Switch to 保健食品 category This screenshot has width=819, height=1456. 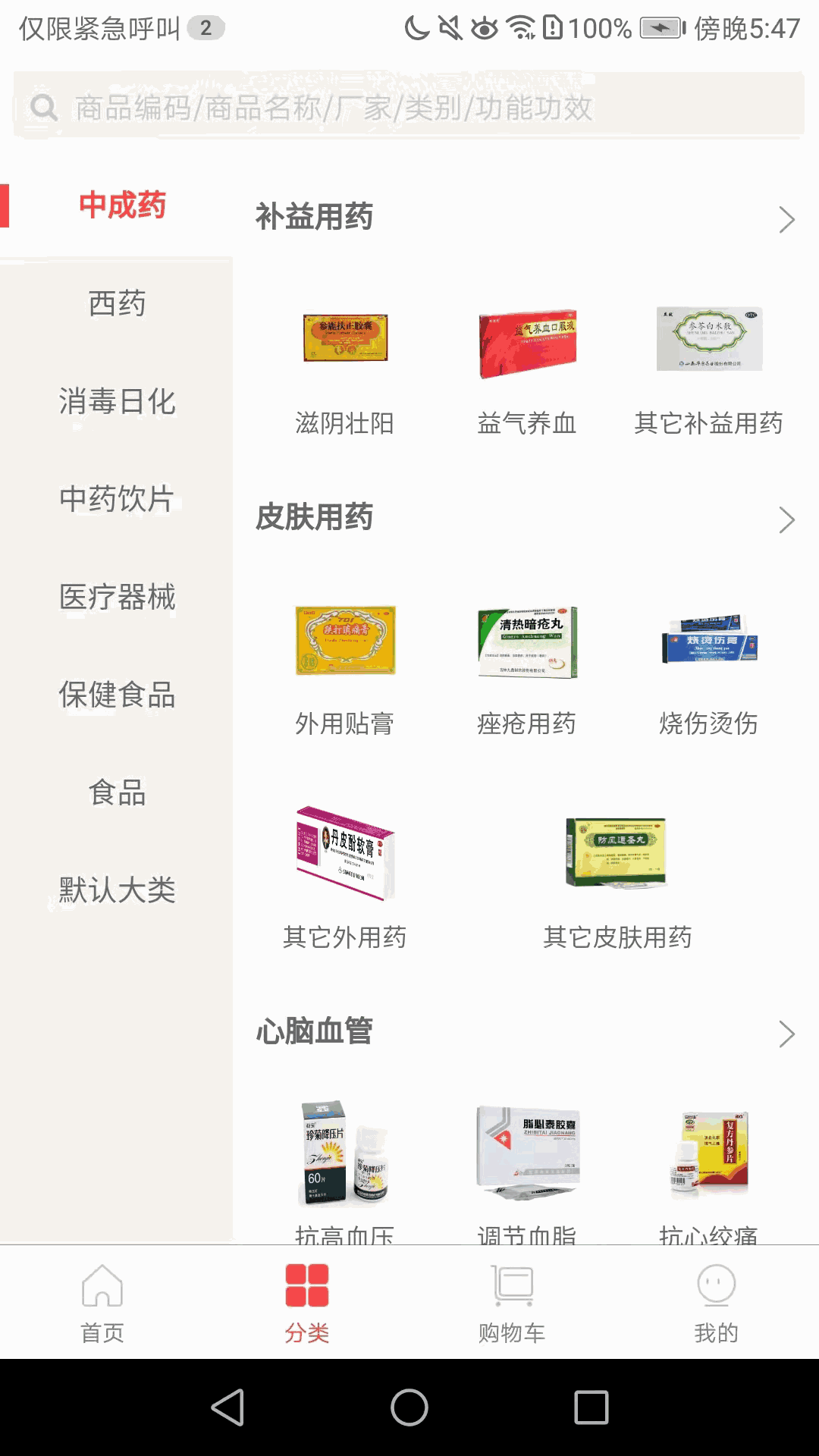[x=117, y=695]
